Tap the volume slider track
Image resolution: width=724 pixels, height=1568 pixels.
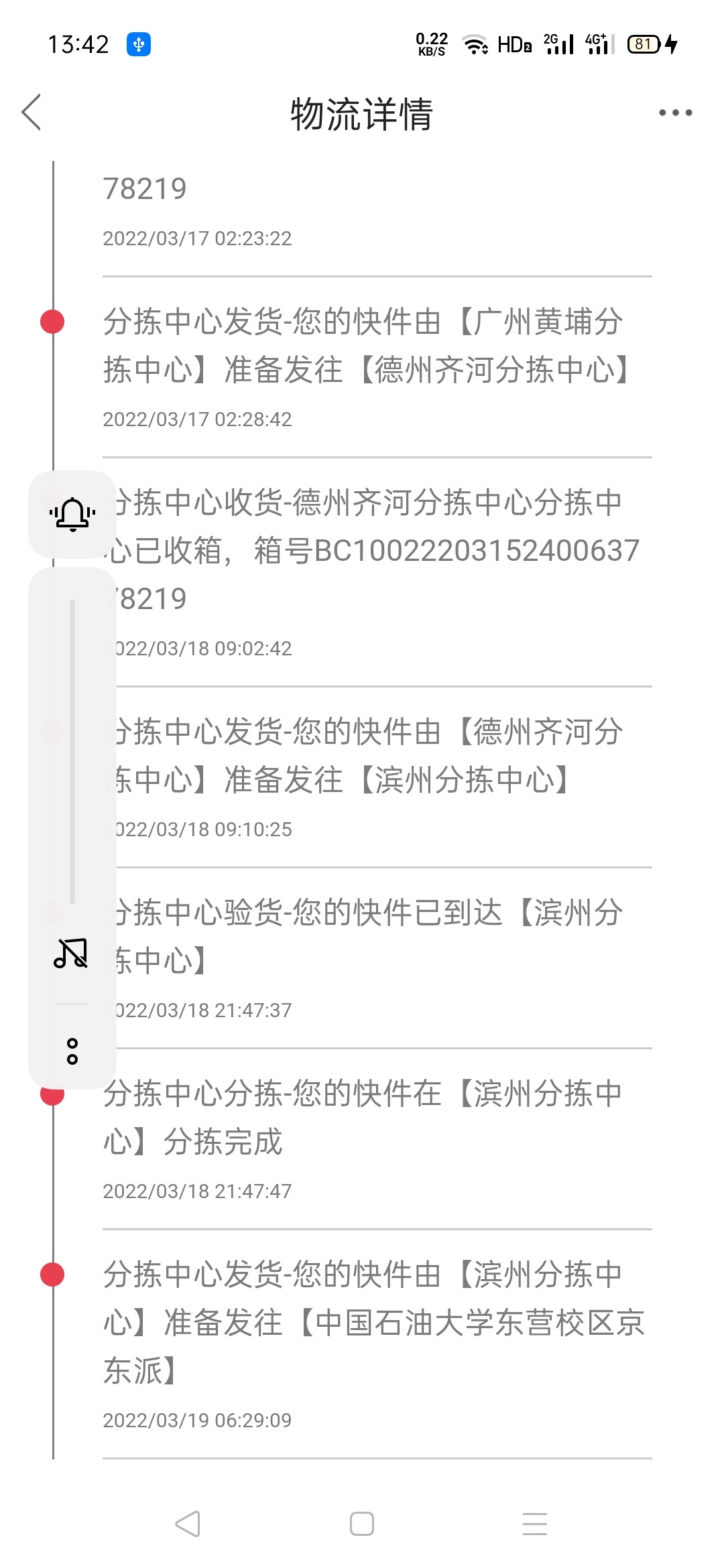point(72,751)
